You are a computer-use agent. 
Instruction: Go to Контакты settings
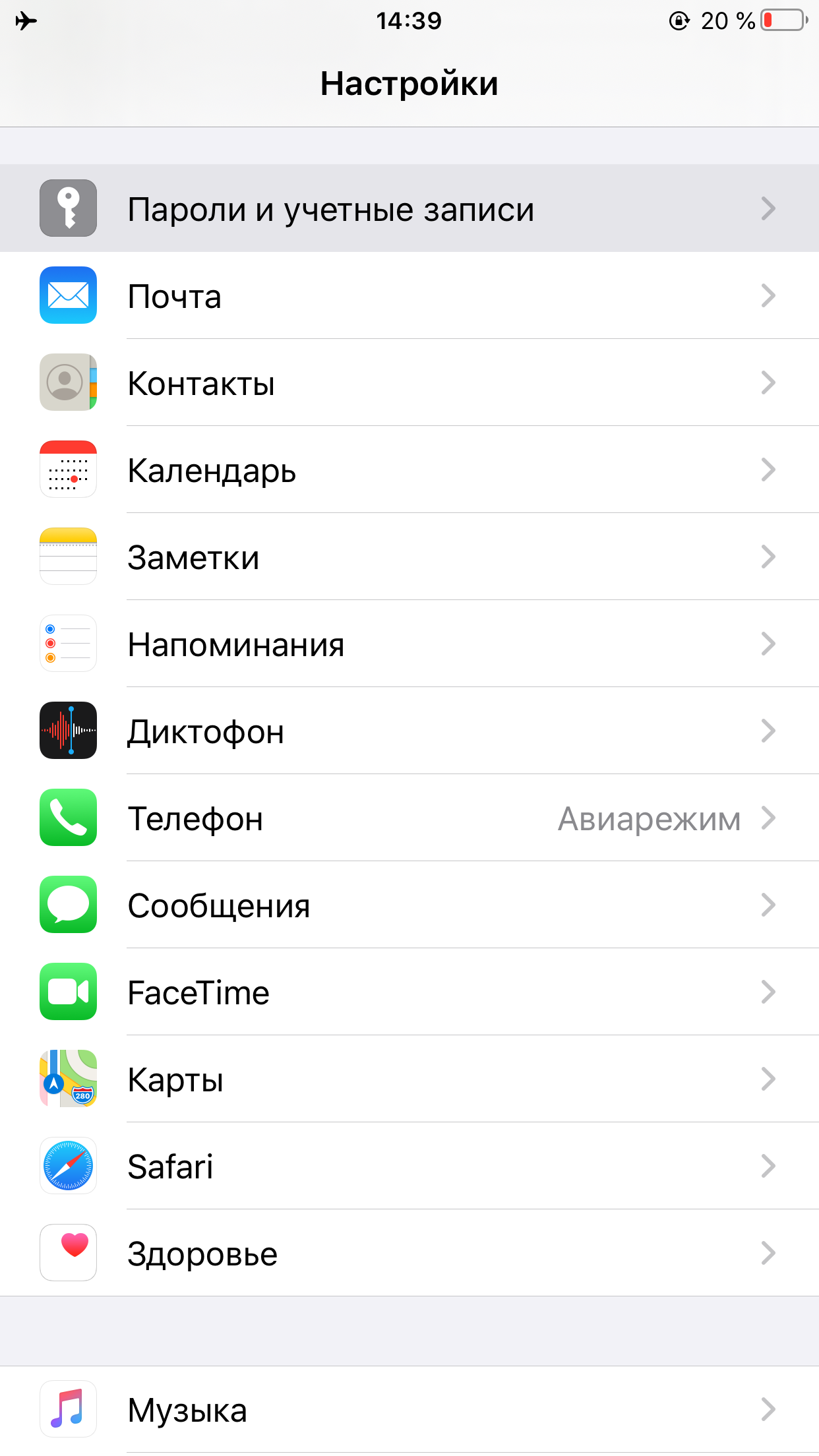pyautogui.click(x=409, y=382)
